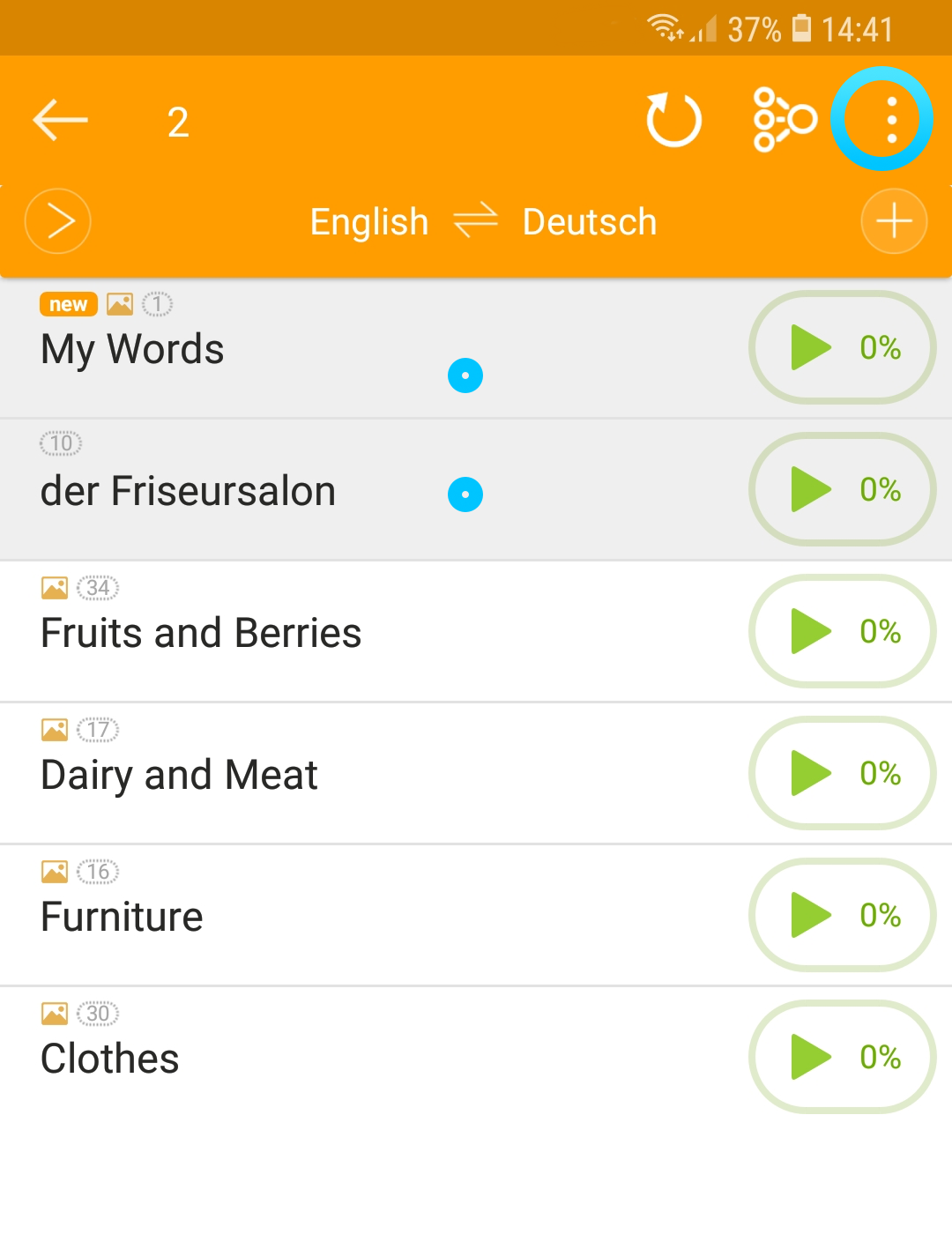Tap the image icon beside Dairy and Meat

pos(56,729)
